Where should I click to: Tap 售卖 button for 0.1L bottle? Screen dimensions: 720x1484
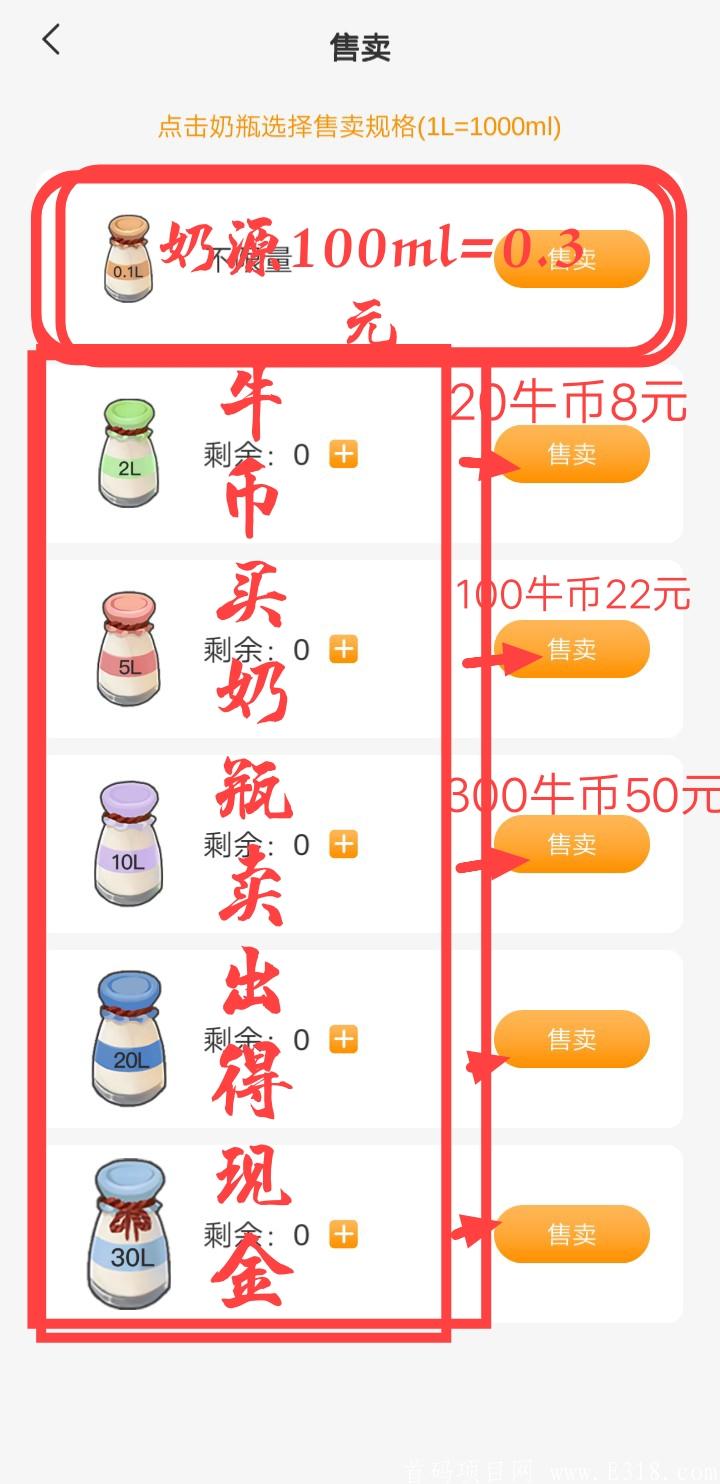[572, 259]
